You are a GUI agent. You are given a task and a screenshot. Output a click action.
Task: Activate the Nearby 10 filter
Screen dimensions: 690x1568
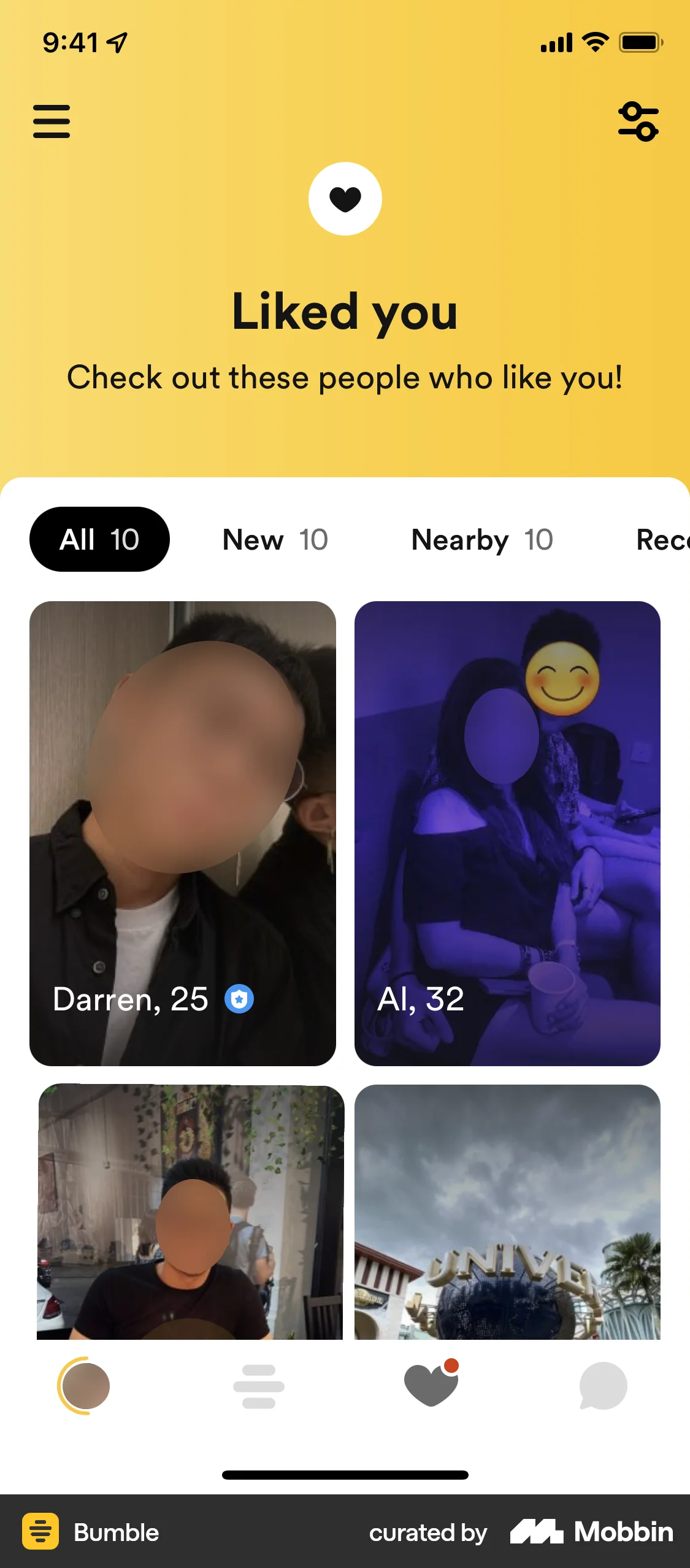(482, 540)
